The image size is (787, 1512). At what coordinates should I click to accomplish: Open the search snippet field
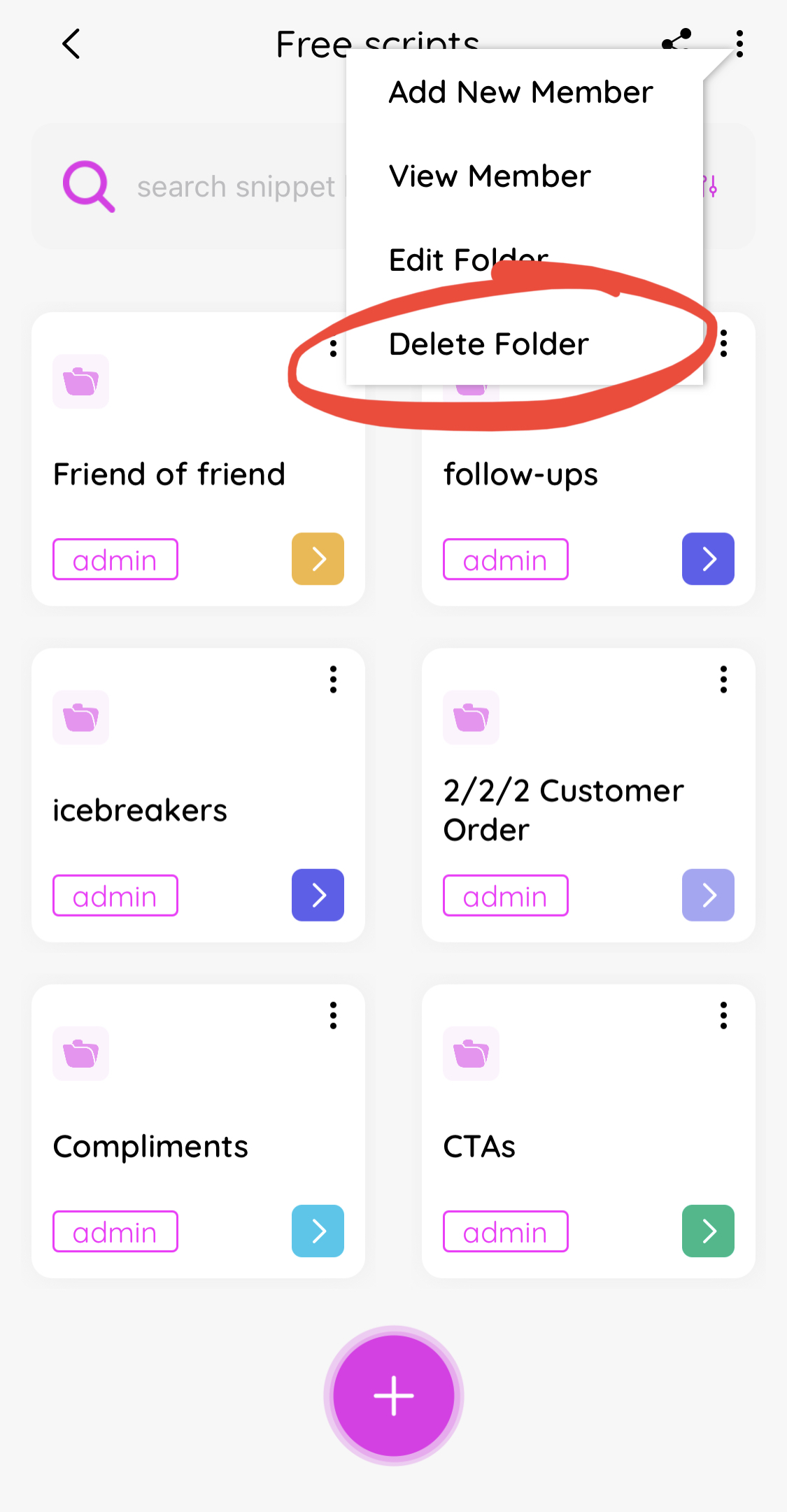(236, 187)
